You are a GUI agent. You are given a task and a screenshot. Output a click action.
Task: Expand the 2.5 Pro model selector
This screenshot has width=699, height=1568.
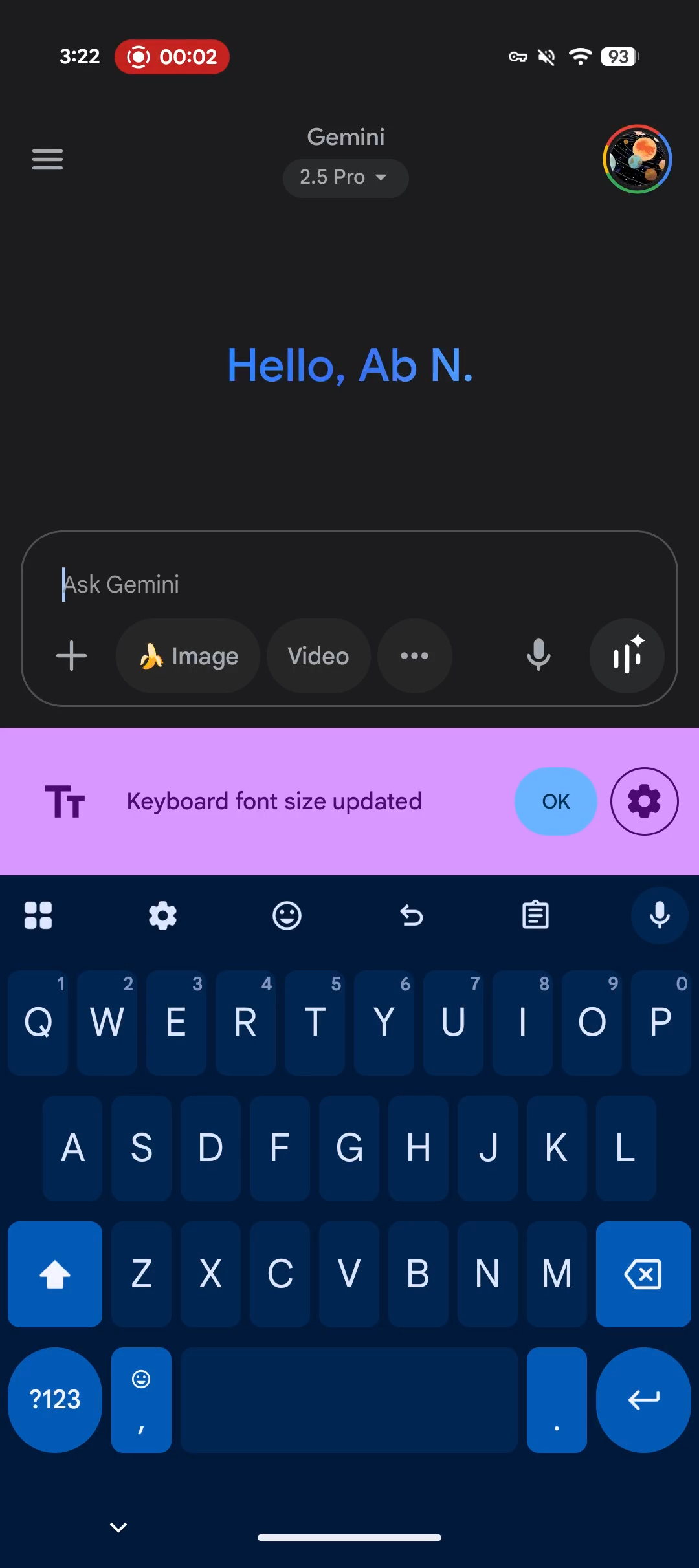click(345, 177)
